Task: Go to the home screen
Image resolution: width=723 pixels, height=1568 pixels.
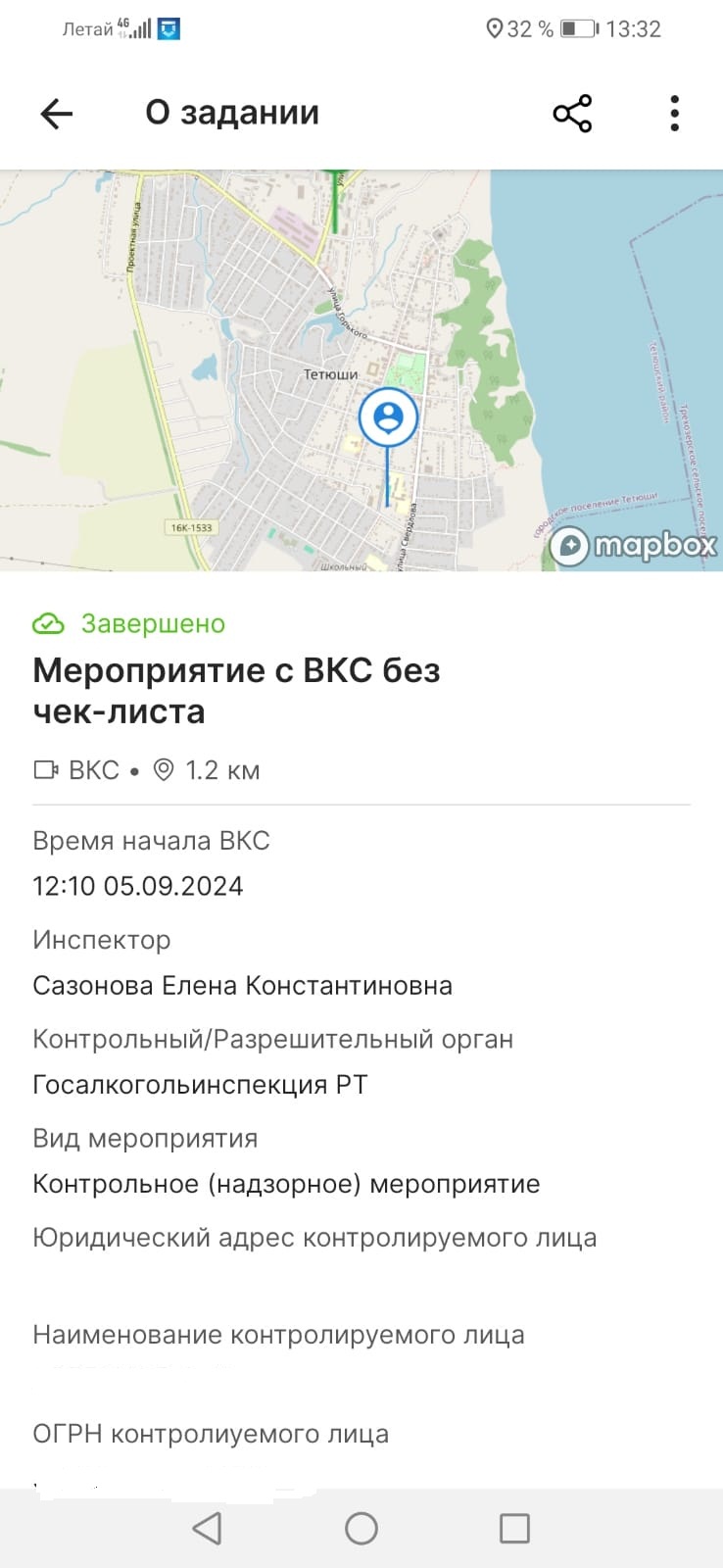Action: click(x=361, y=1528)
